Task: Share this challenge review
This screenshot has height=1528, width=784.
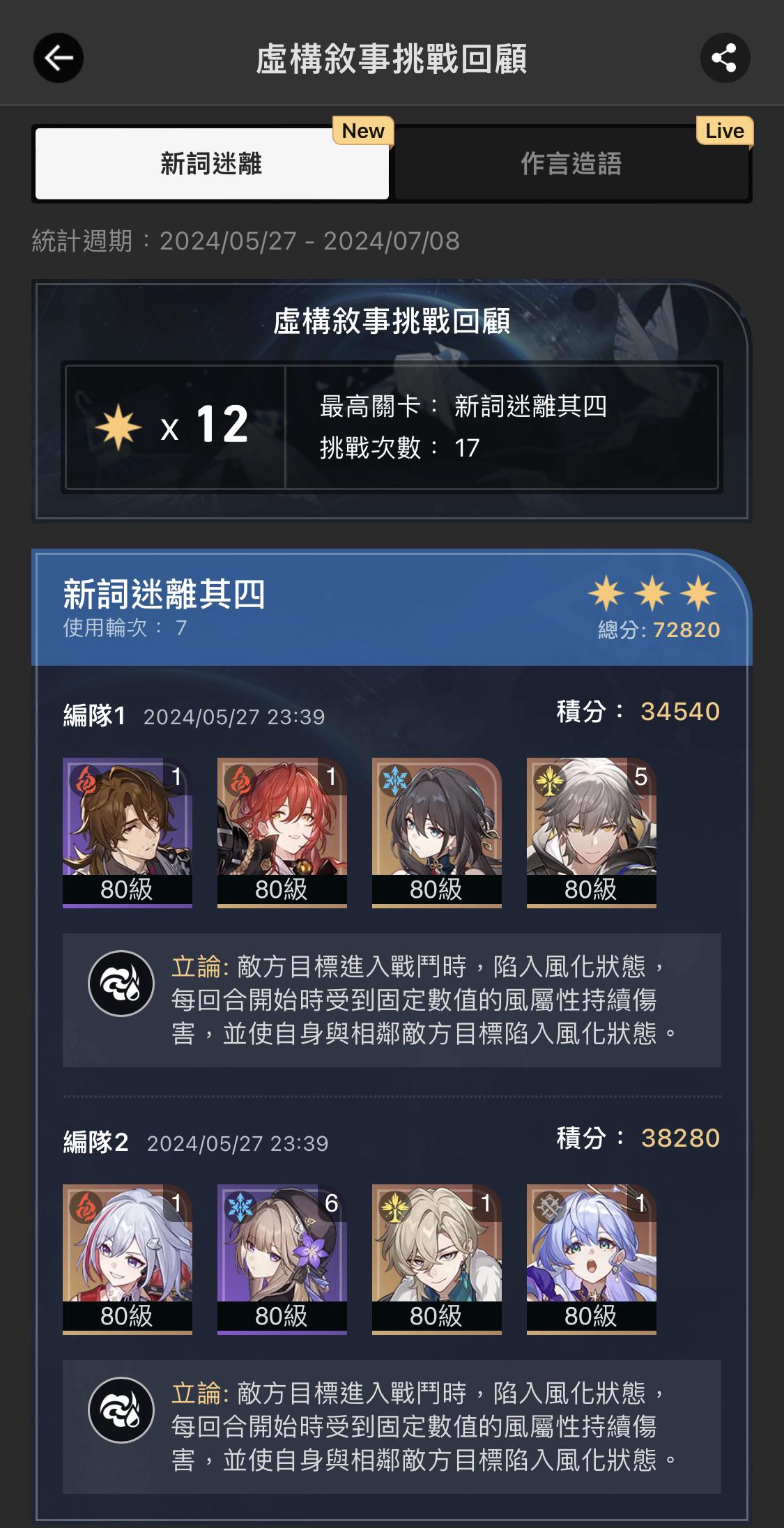Action: pos(725,58)
